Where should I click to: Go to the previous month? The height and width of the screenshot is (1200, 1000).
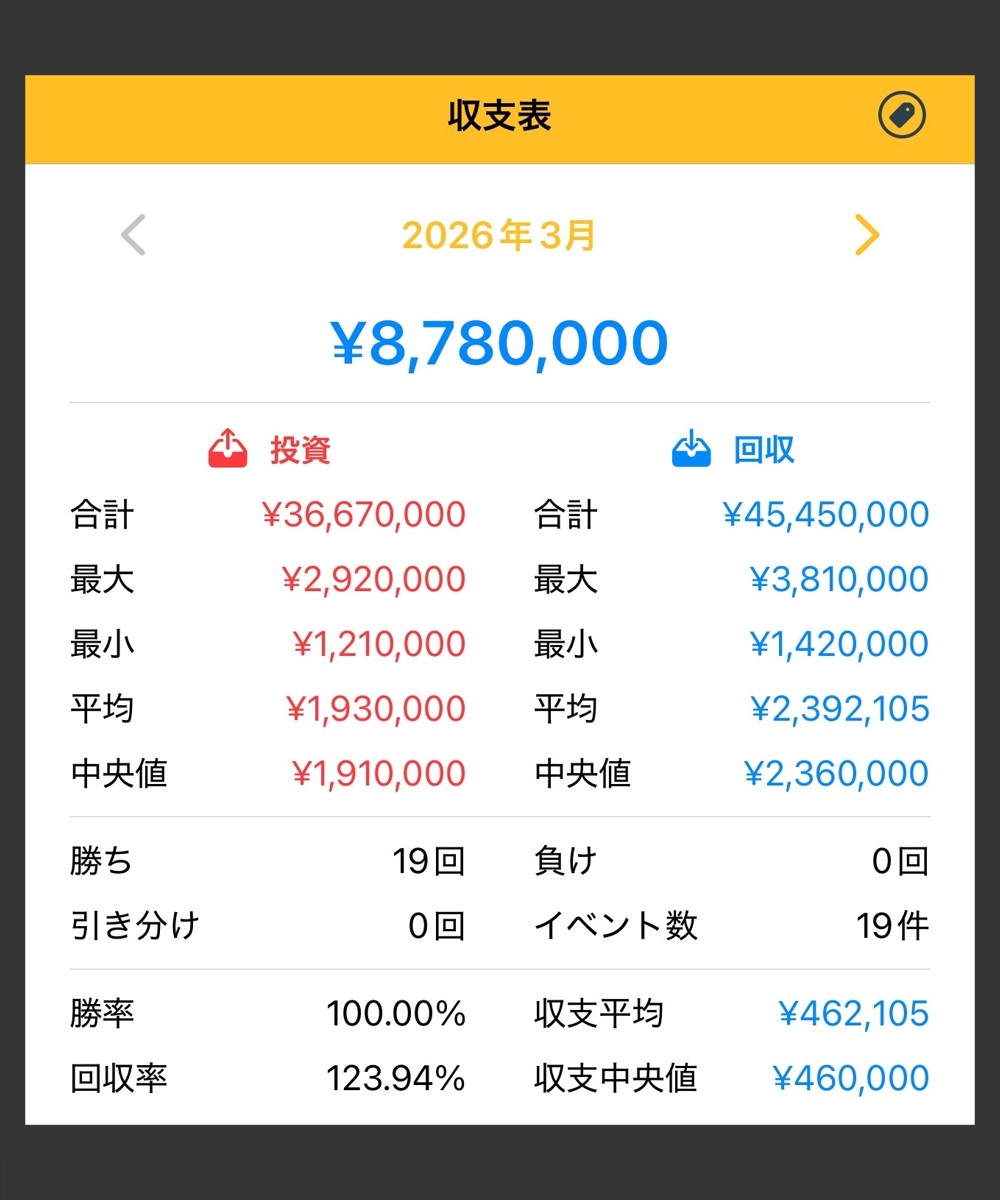pos(133,236)
